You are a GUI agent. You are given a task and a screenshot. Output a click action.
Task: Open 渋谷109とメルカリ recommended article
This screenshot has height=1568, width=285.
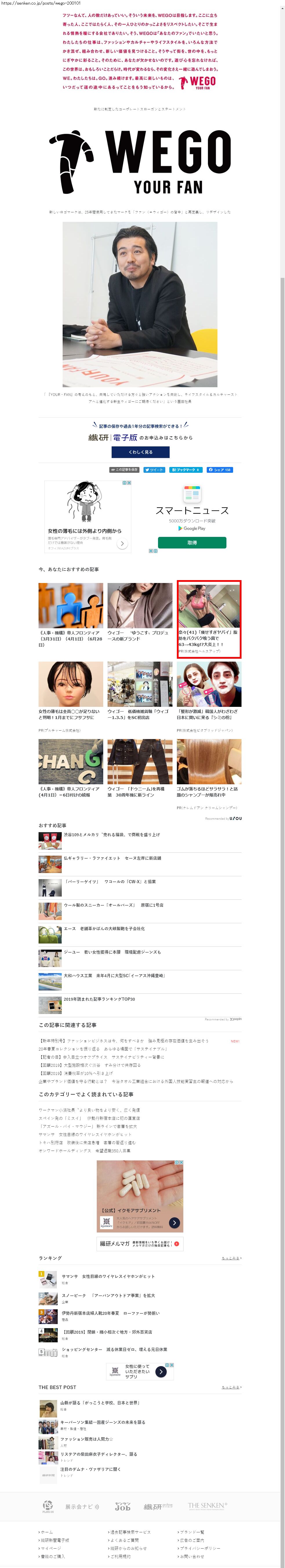point(111,834)
